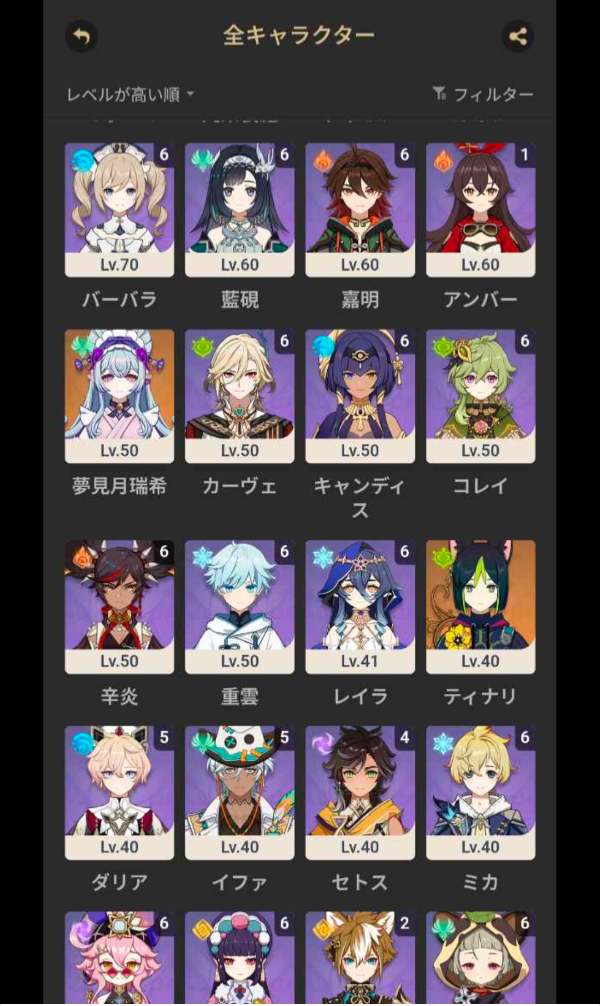Go back using the arrow icon
This screenshot has width=600, height=1006.
coord(82,37)
